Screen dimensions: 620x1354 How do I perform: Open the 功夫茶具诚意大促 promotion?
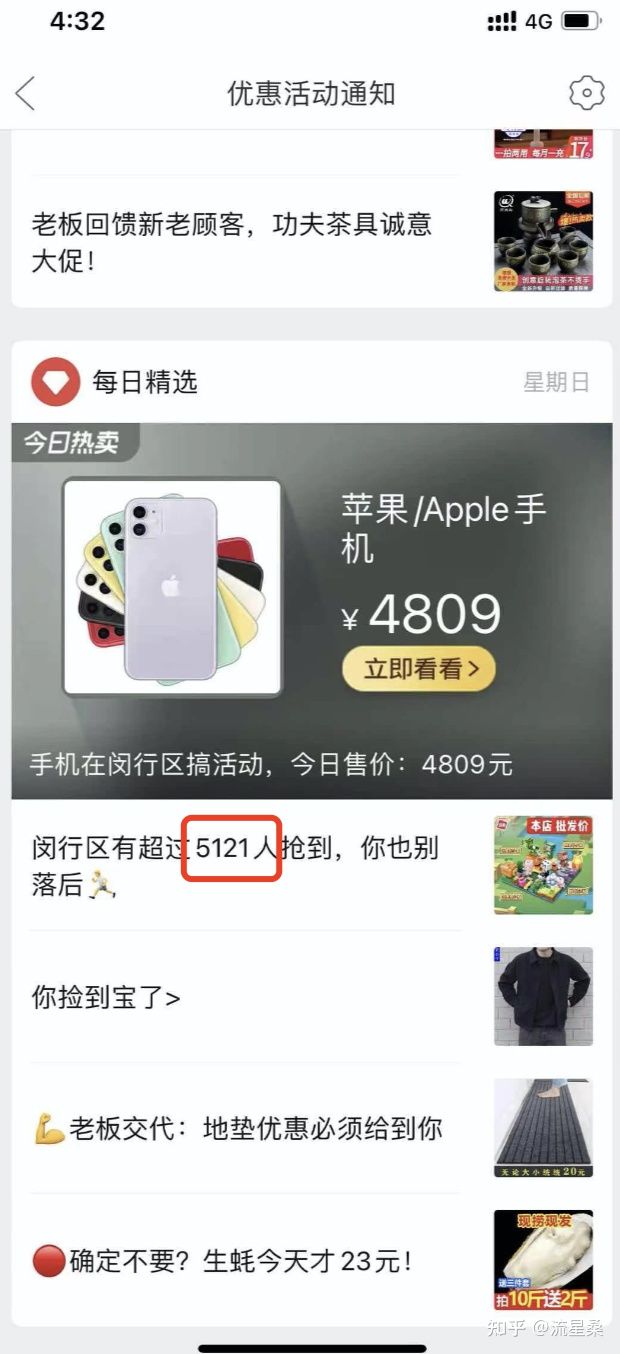(232, 242)
